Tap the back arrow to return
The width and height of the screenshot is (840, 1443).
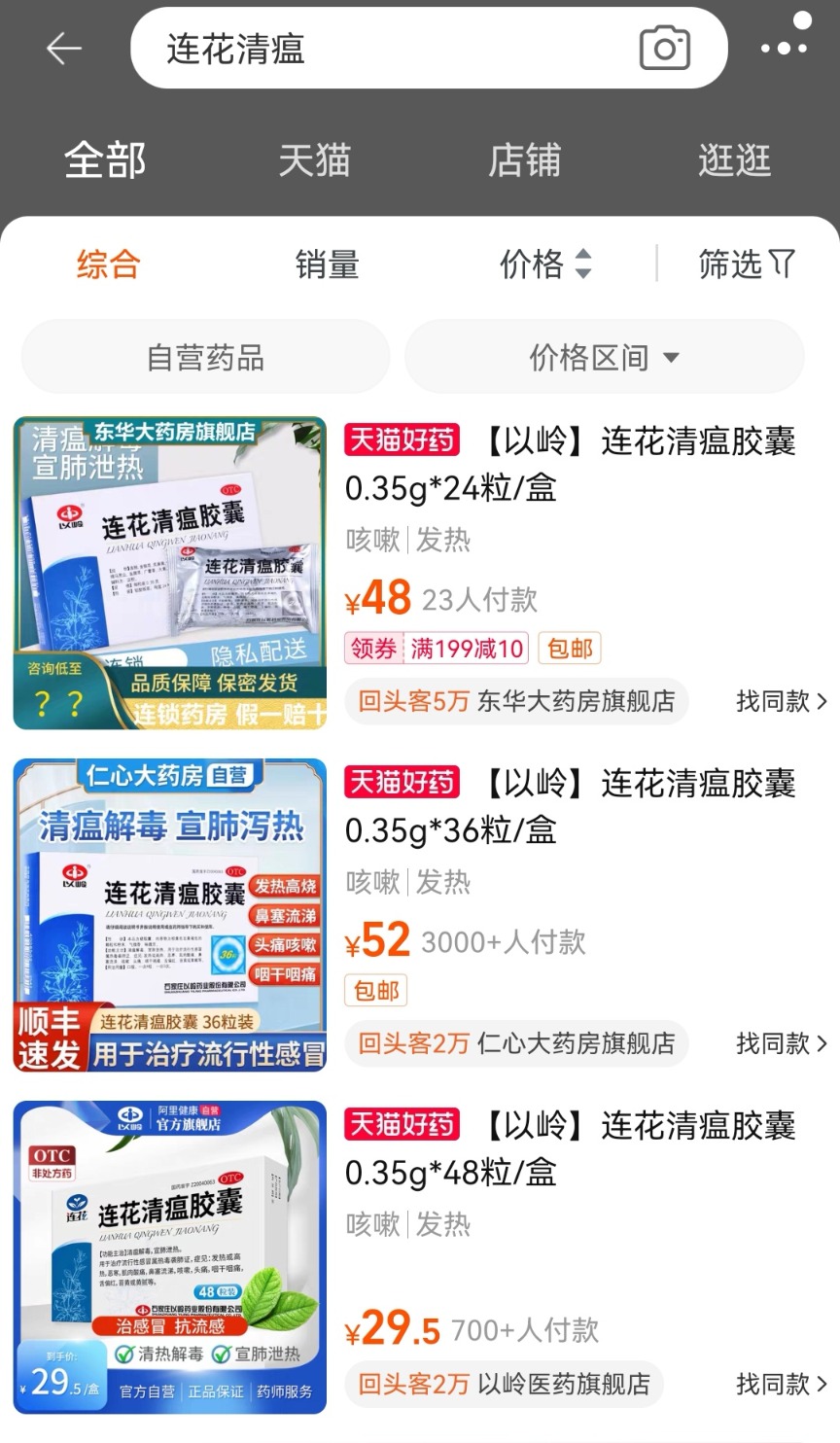pos(62,48)
